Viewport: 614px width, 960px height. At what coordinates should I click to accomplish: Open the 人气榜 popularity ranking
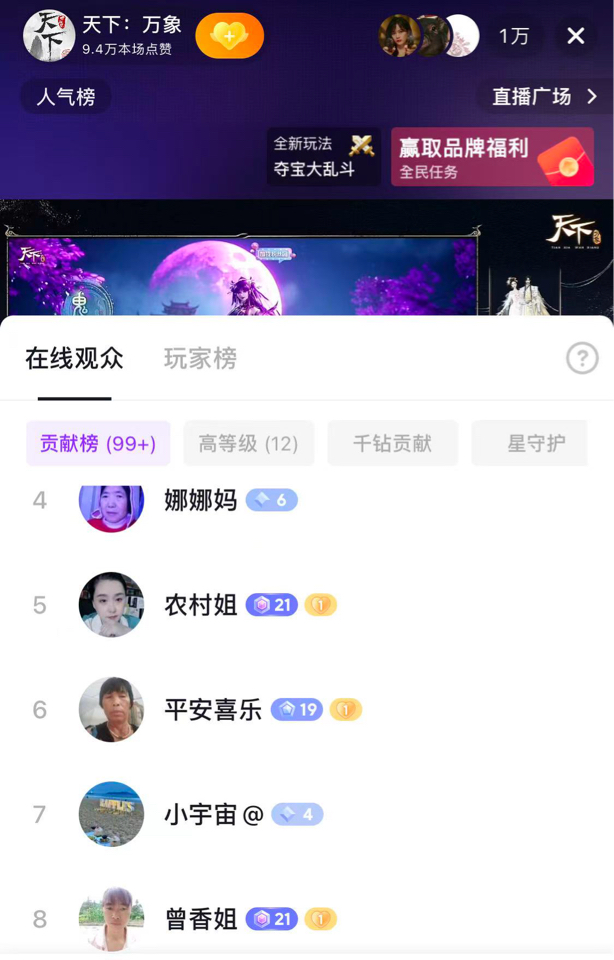[x=66, y=97]
